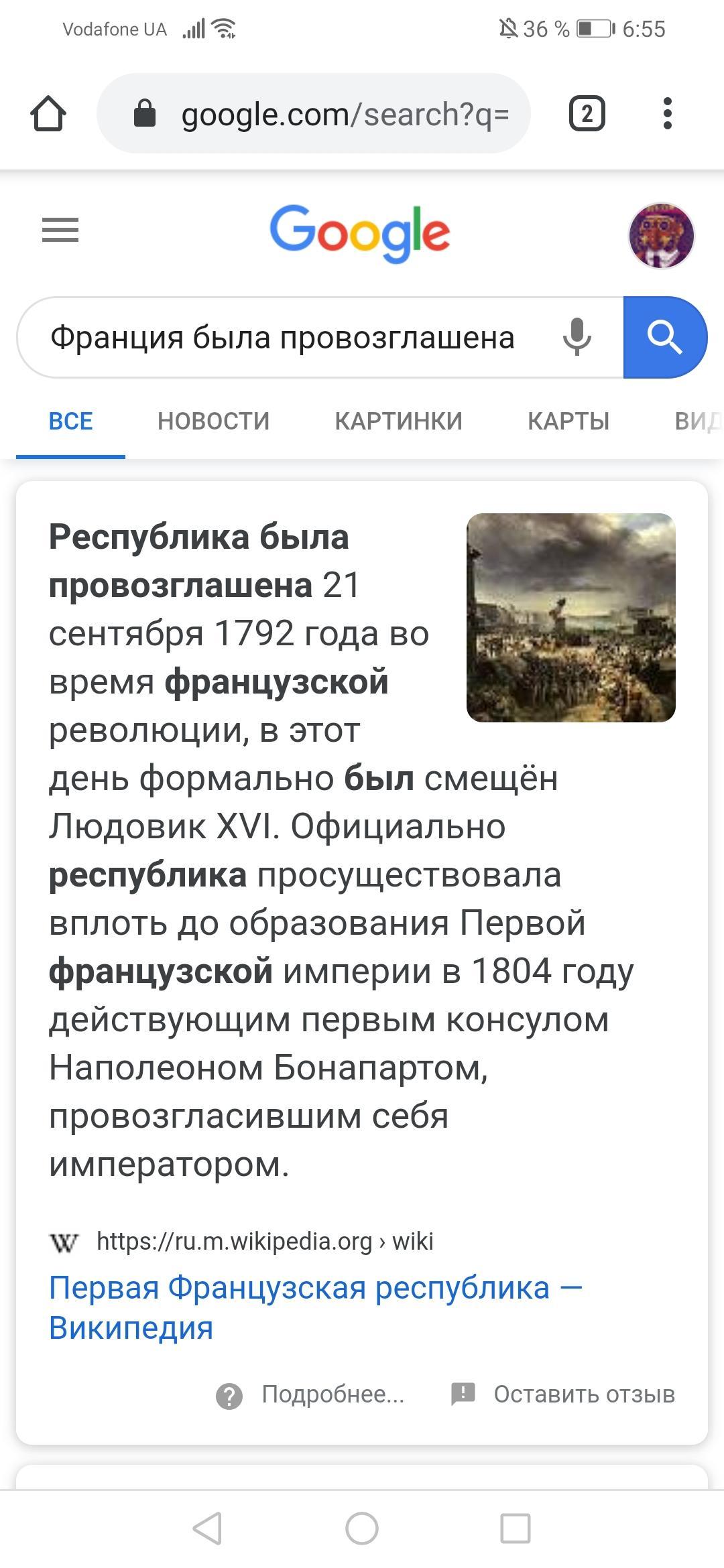
Task: Switch to the Новости tab
Action: (213, 421)
